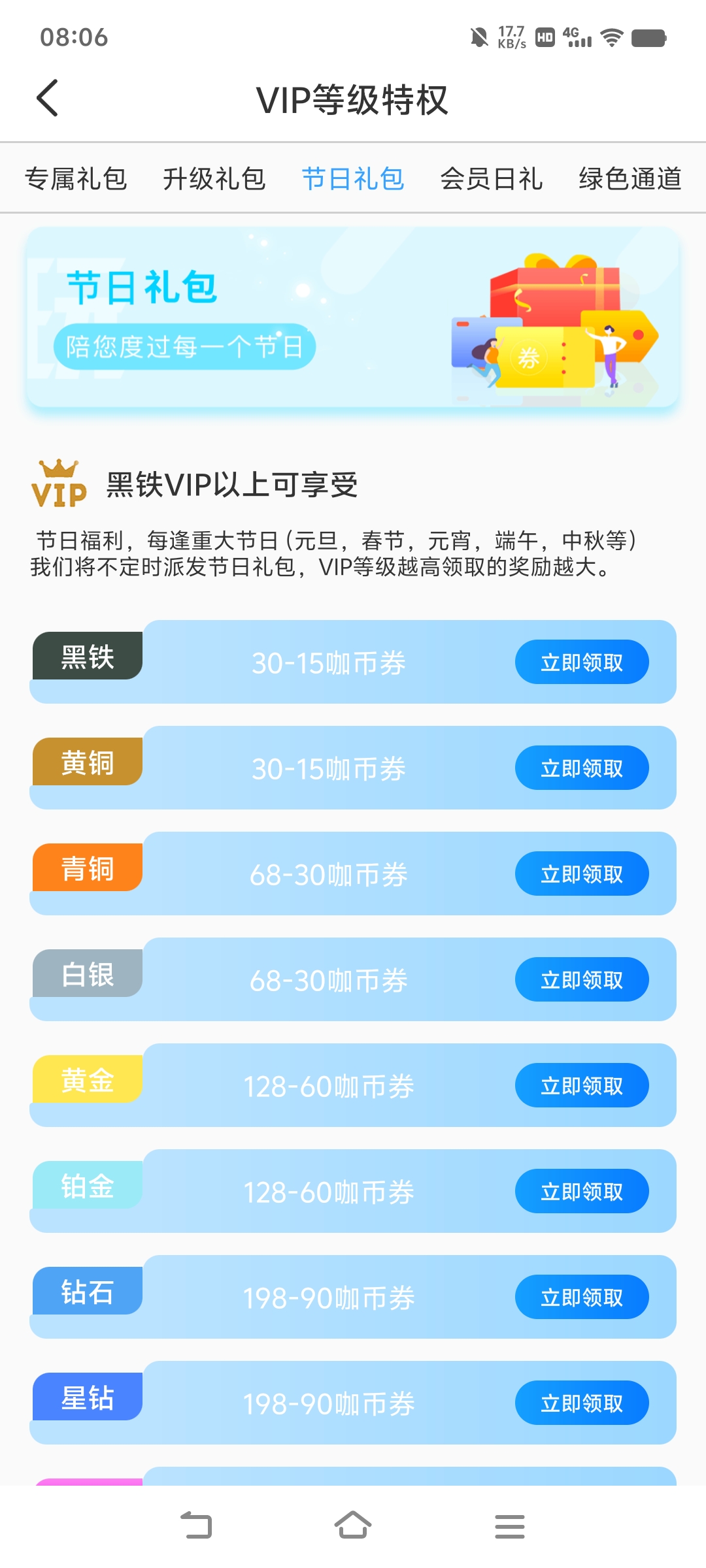Tap 立即领取 in the 黄铜 row
Image resolution: width=706 pixels, height=1568 pixels.
[x=582, y=768]
